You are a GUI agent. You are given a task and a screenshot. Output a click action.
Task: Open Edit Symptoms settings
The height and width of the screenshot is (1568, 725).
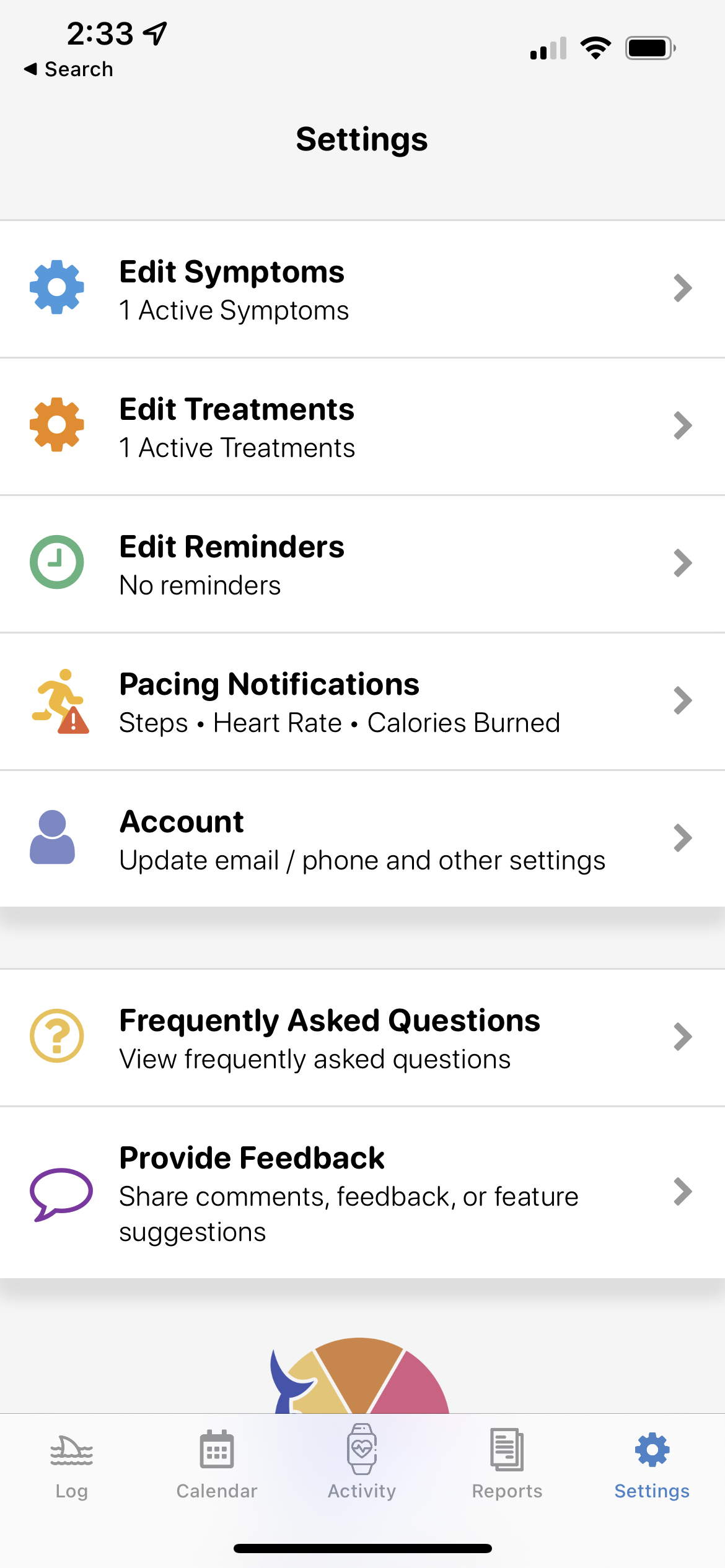[362, 289]
